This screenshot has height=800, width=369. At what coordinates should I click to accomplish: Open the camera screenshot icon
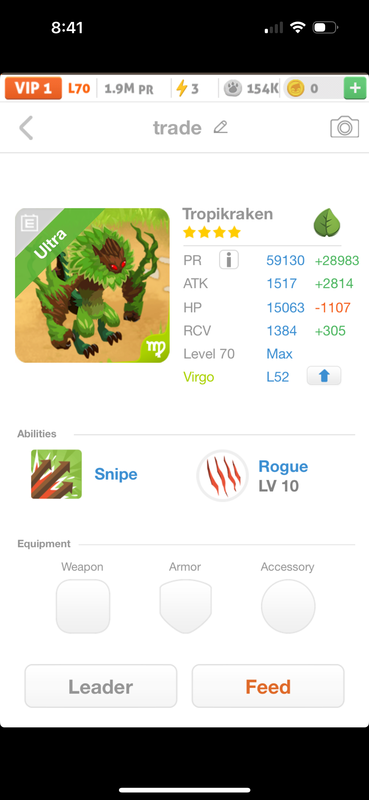tap(345, 127)
